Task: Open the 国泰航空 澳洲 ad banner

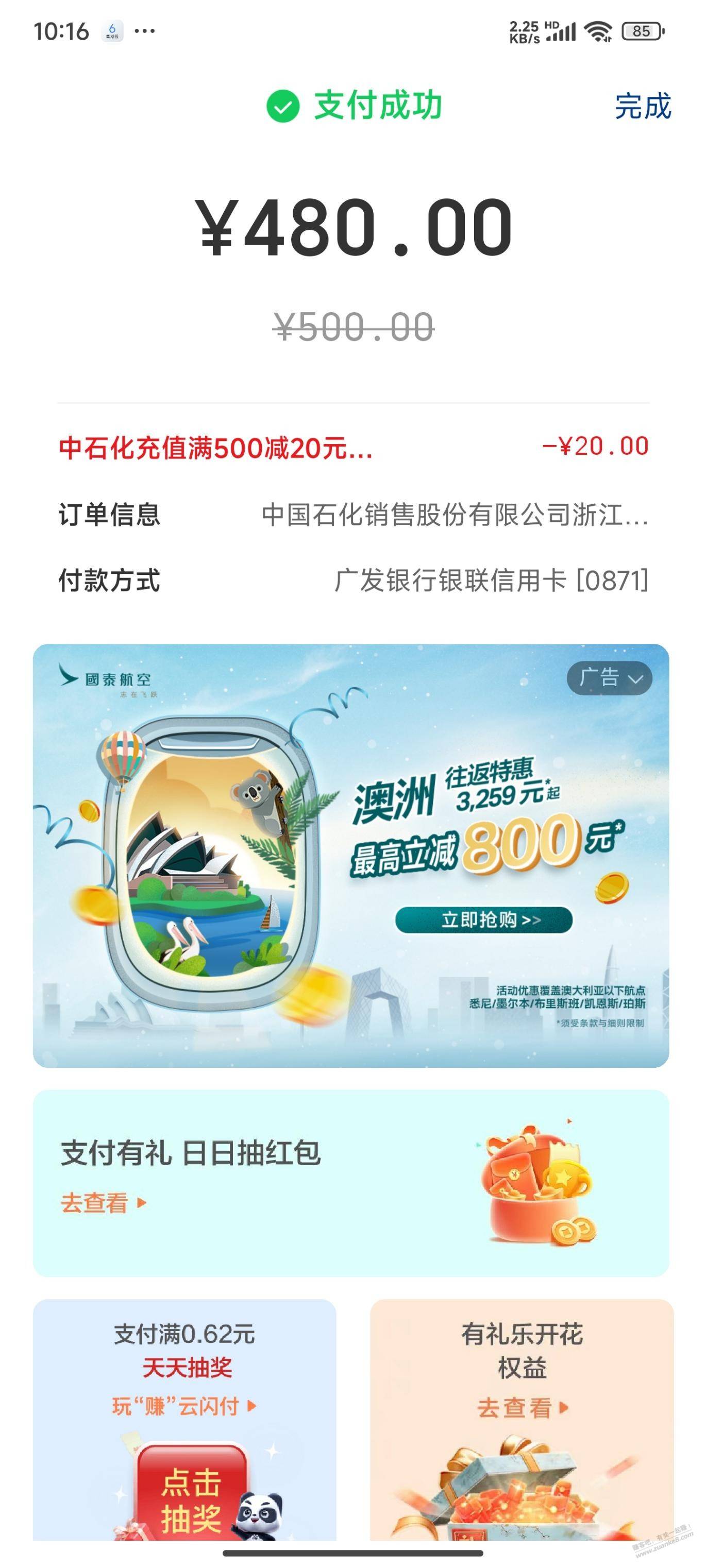Action: click(x=351, y=855)
